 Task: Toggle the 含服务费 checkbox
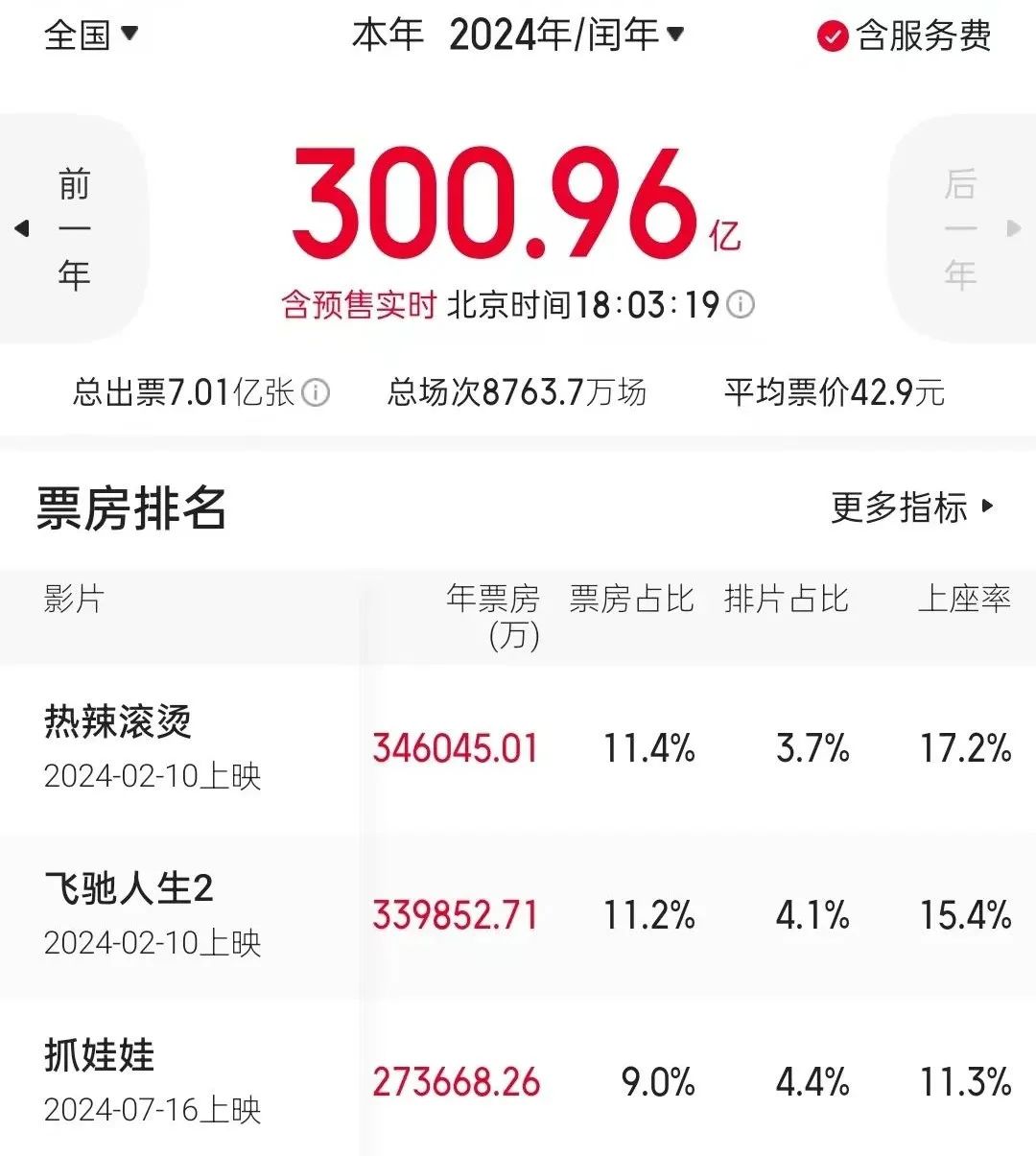(832, 36)
